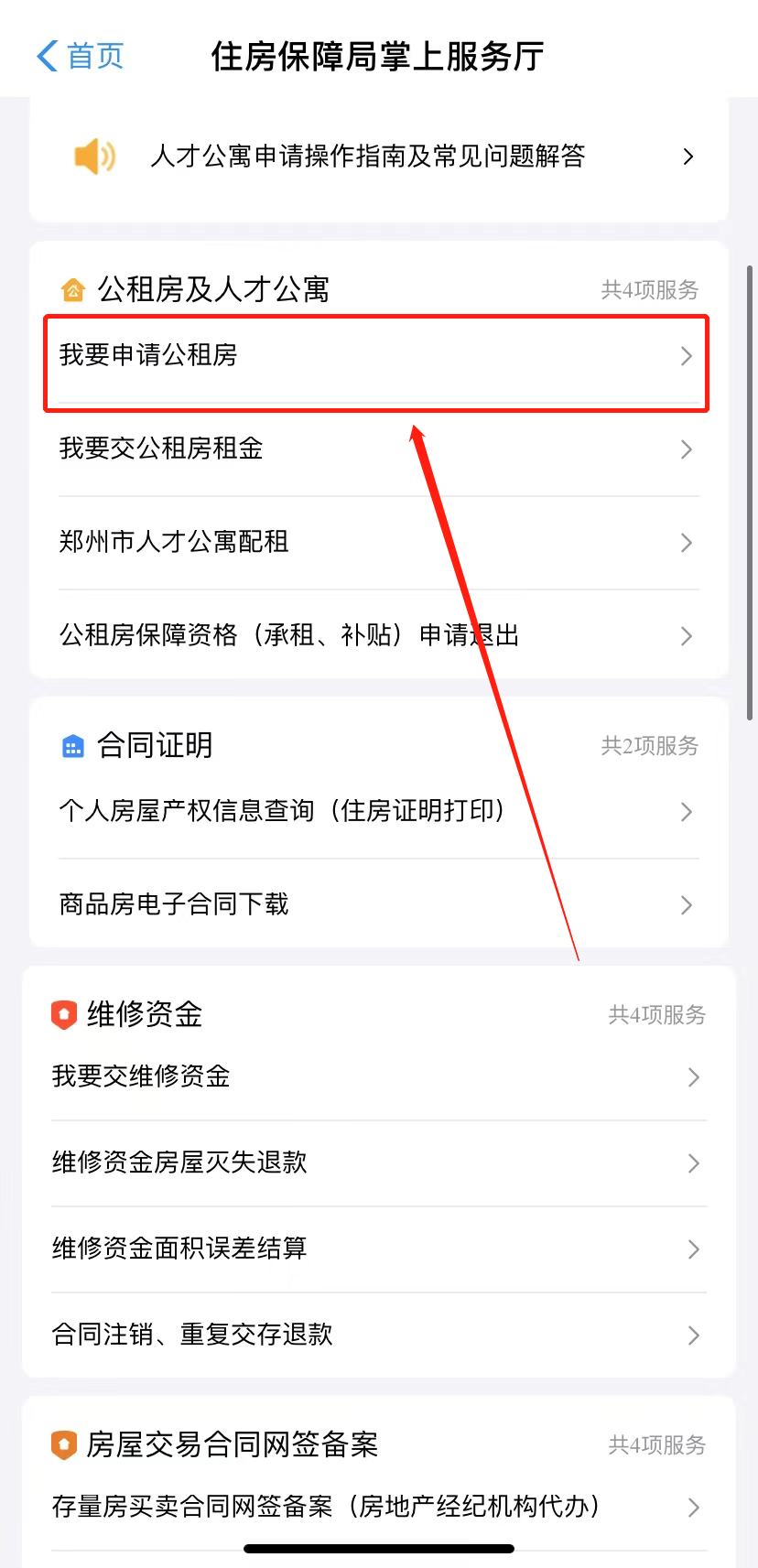Screen dimensions: 758x1568
Task: Open 个人房屋产权信息查询
Action: (x=377, y=812)
